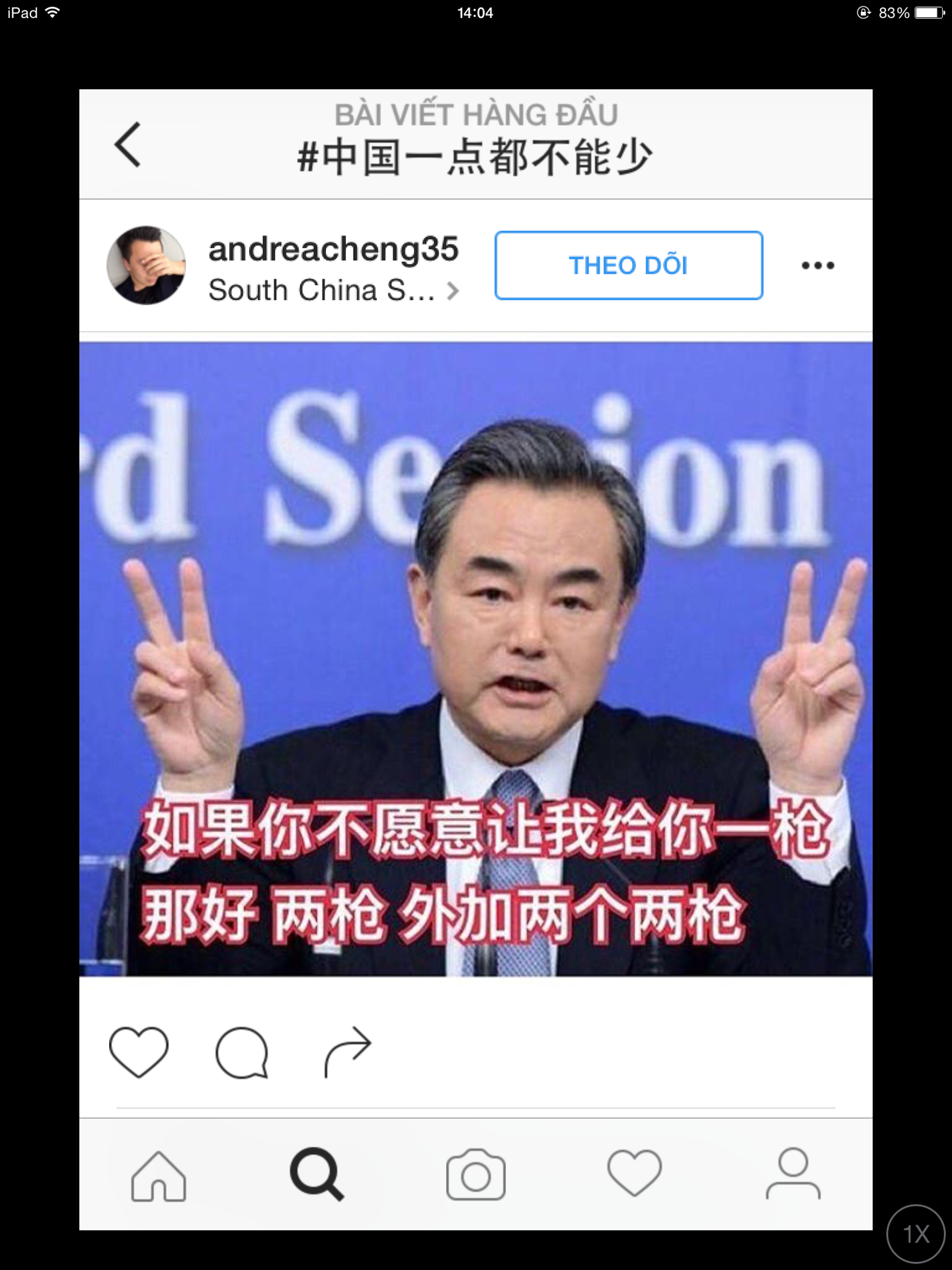Switch to the Search tab
Image resolution: width=952 pixels, height=1270 pixels.
pos(317,1175)
